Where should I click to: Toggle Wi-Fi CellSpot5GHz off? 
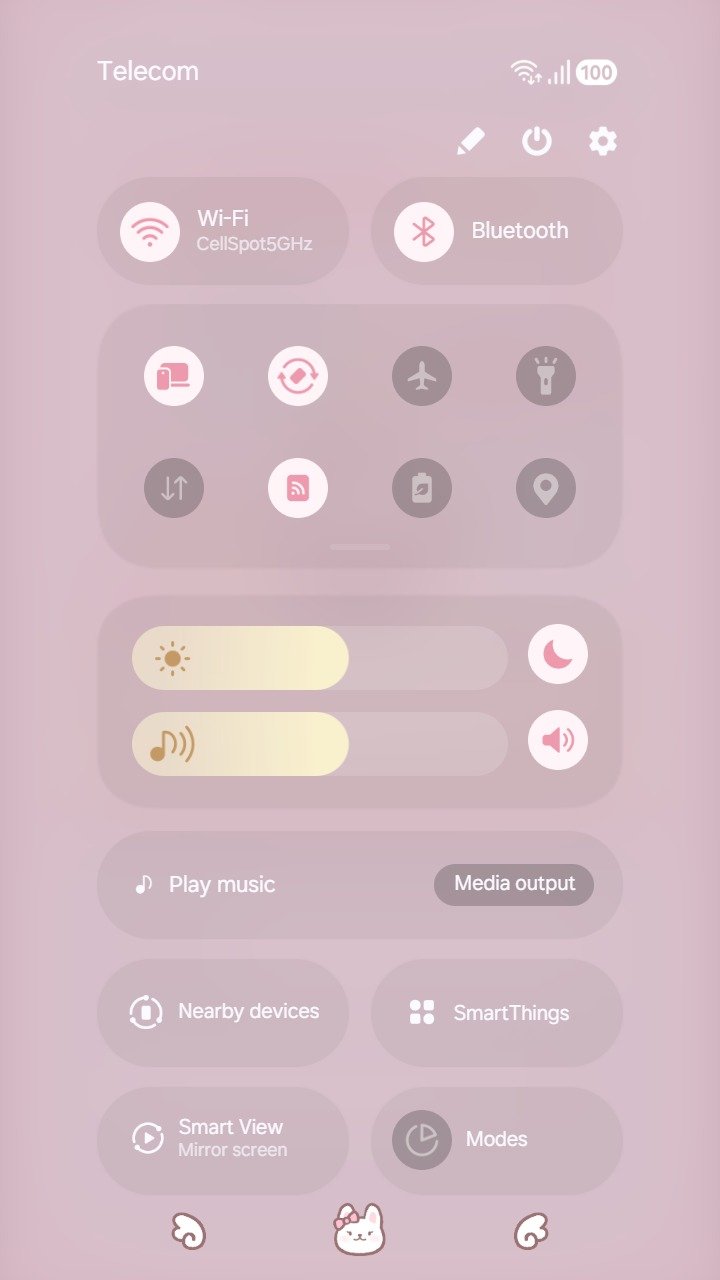(x=150, y=231)
